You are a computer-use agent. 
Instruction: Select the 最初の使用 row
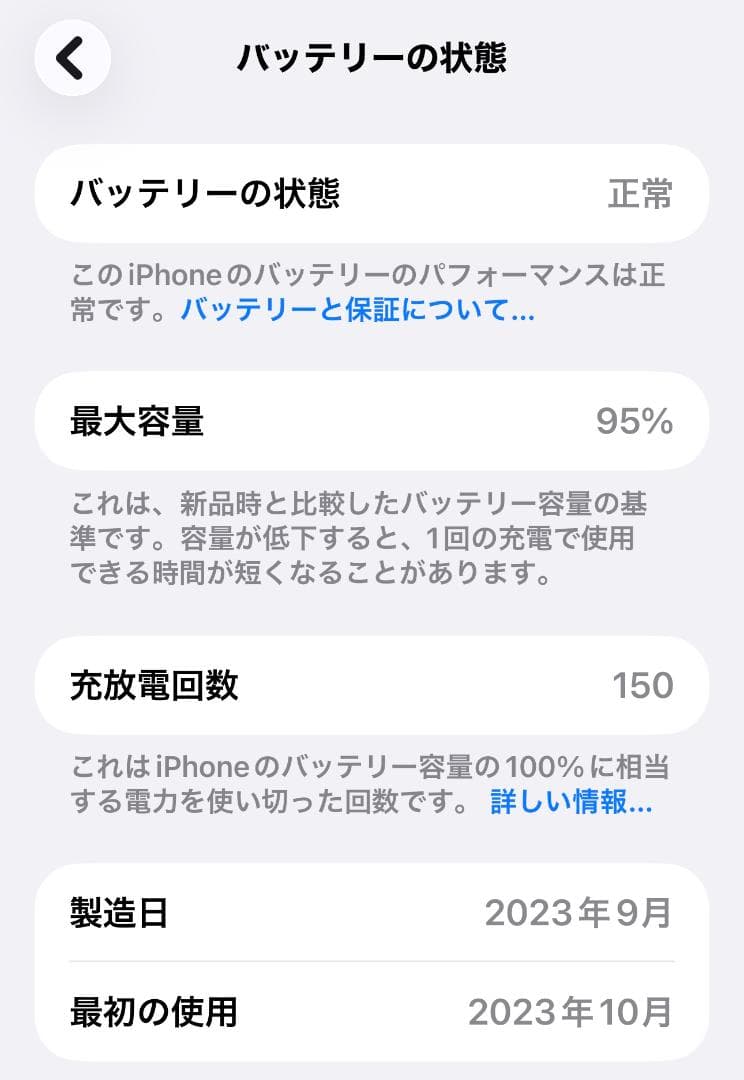(372, 1012)
